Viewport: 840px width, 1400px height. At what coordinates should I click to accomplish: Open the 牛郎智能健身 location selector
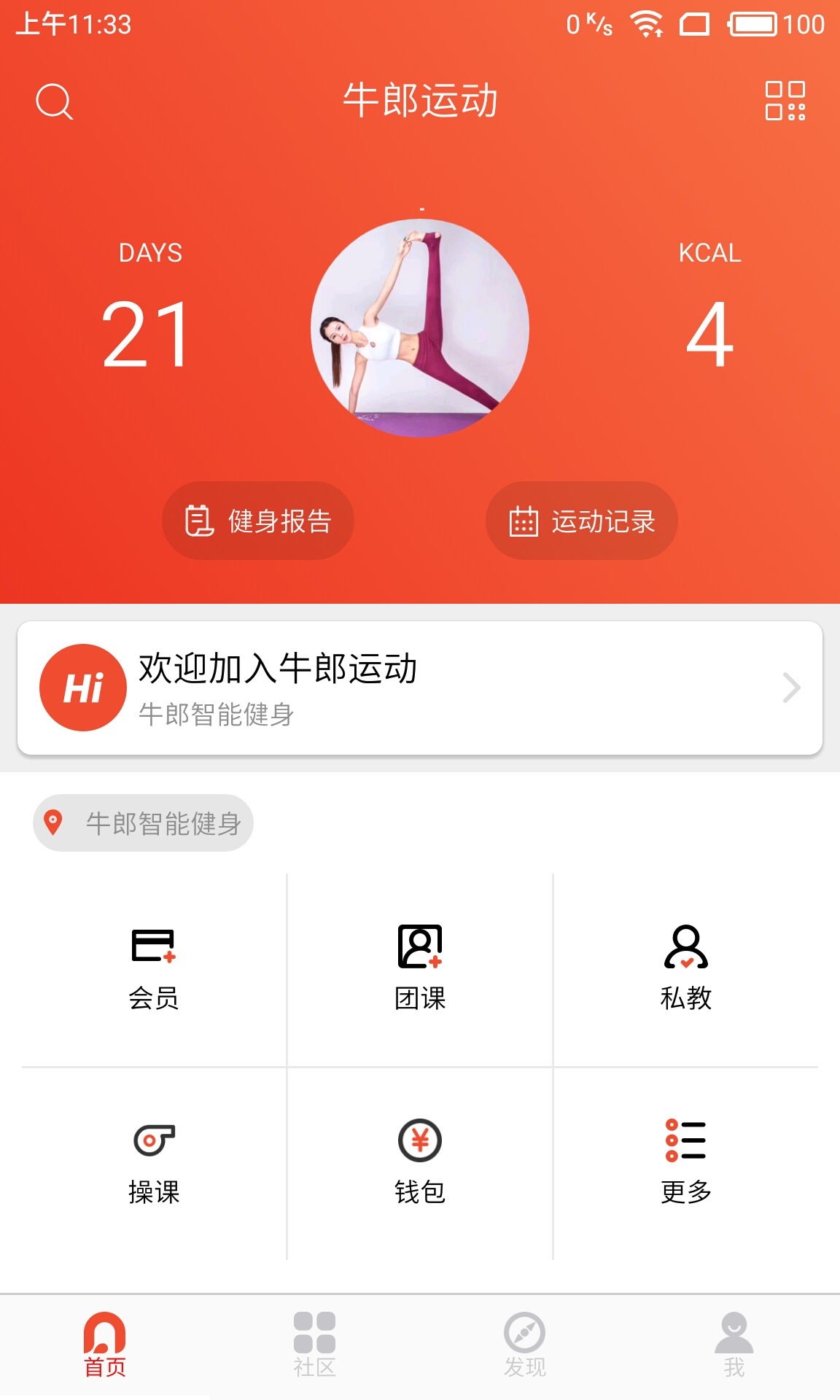coord(143,821)
